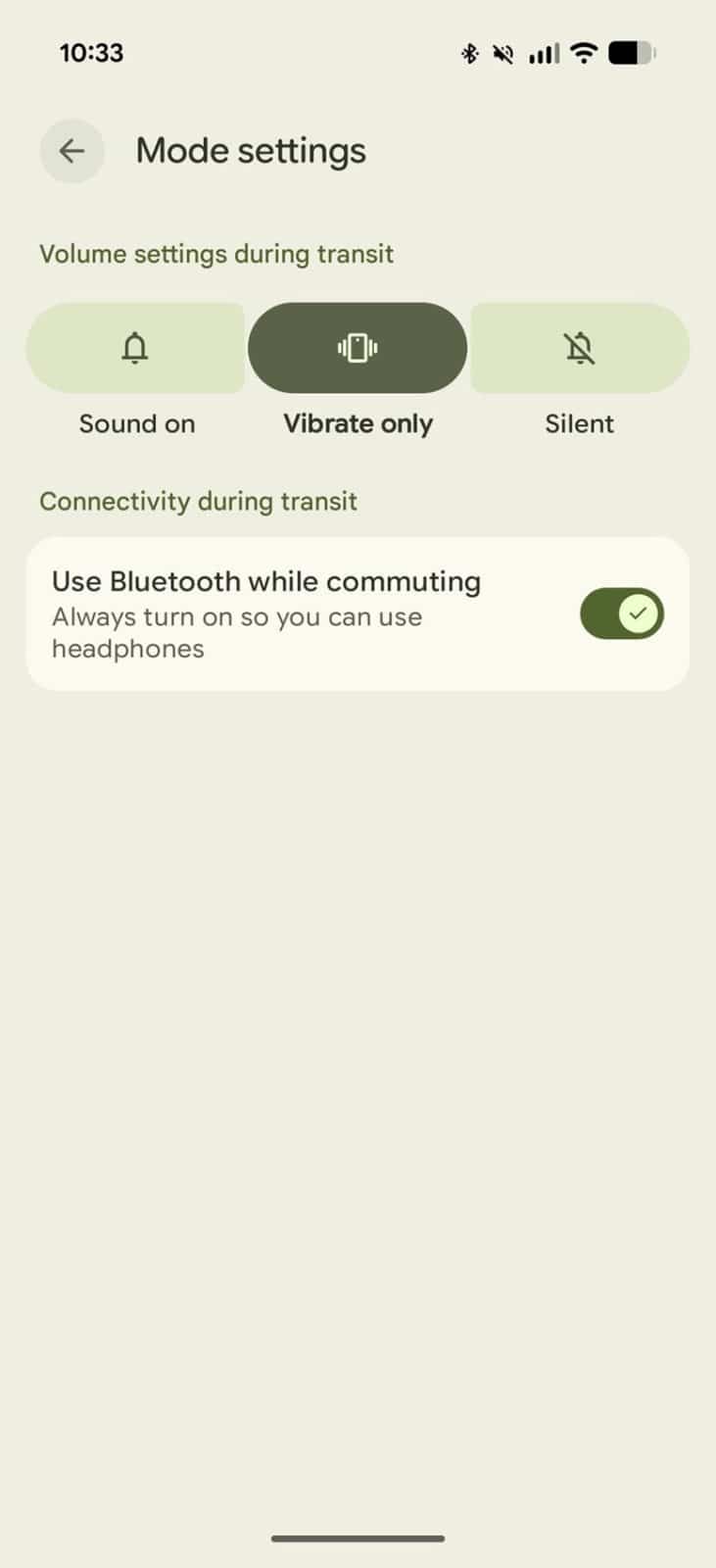This screenshot has height=1568, width=716.
Task: Tap the clock in the status bar
Action: point(92,53)
